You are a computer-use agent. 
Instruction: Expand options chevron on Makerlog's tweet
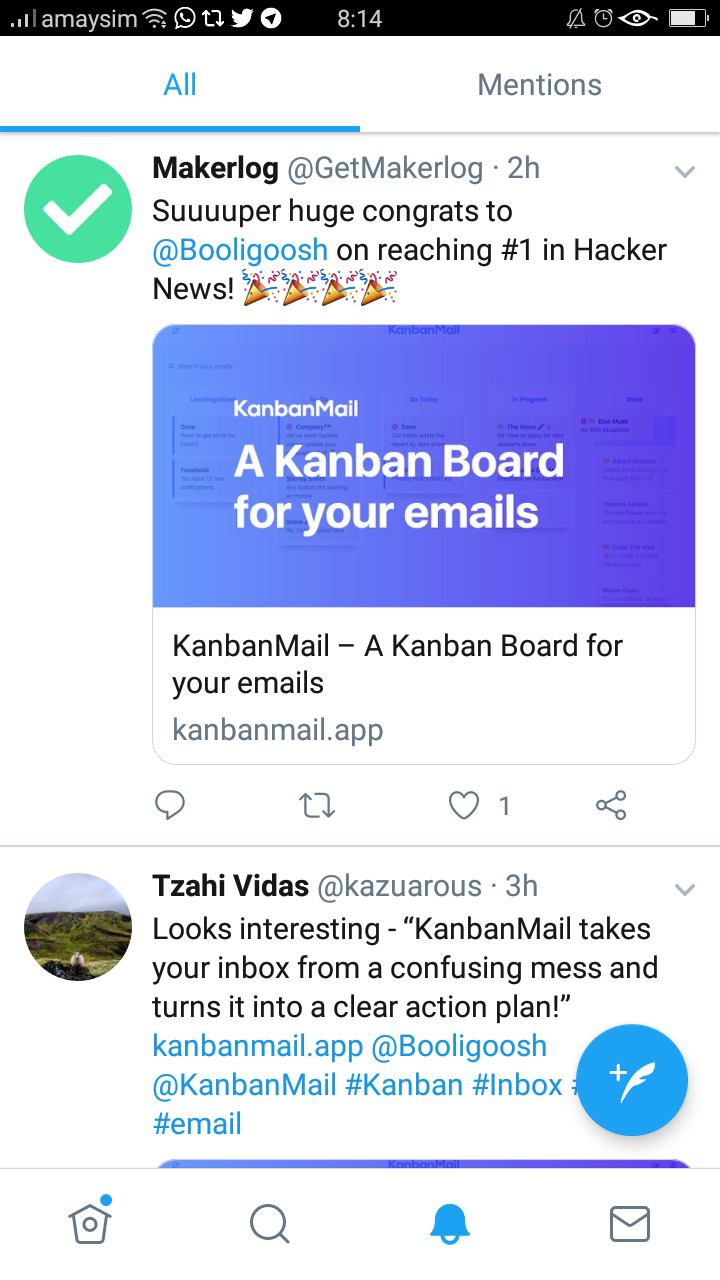[x=684, y=172]
